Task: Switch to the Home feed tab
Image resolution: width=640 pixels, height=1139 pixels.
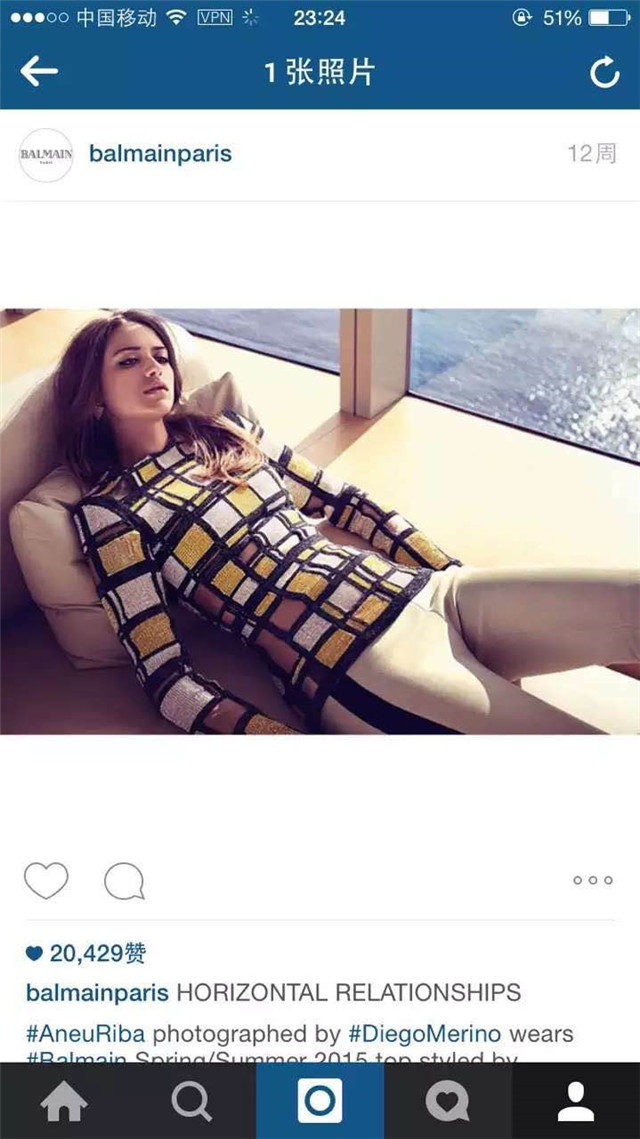Action: [x=64, y=1101]
